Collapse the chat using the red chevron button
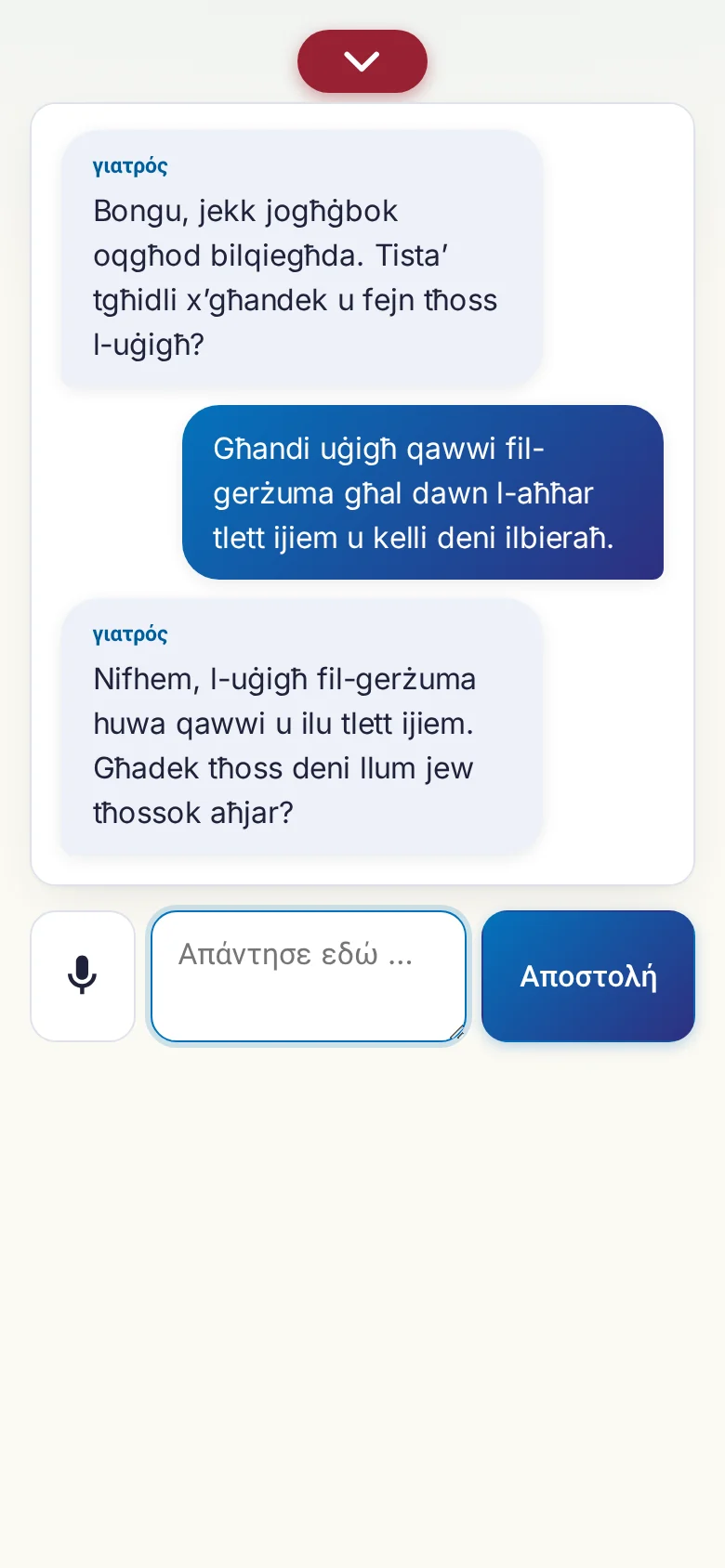Screen dimensions: 725x1568 pos(362,61)
